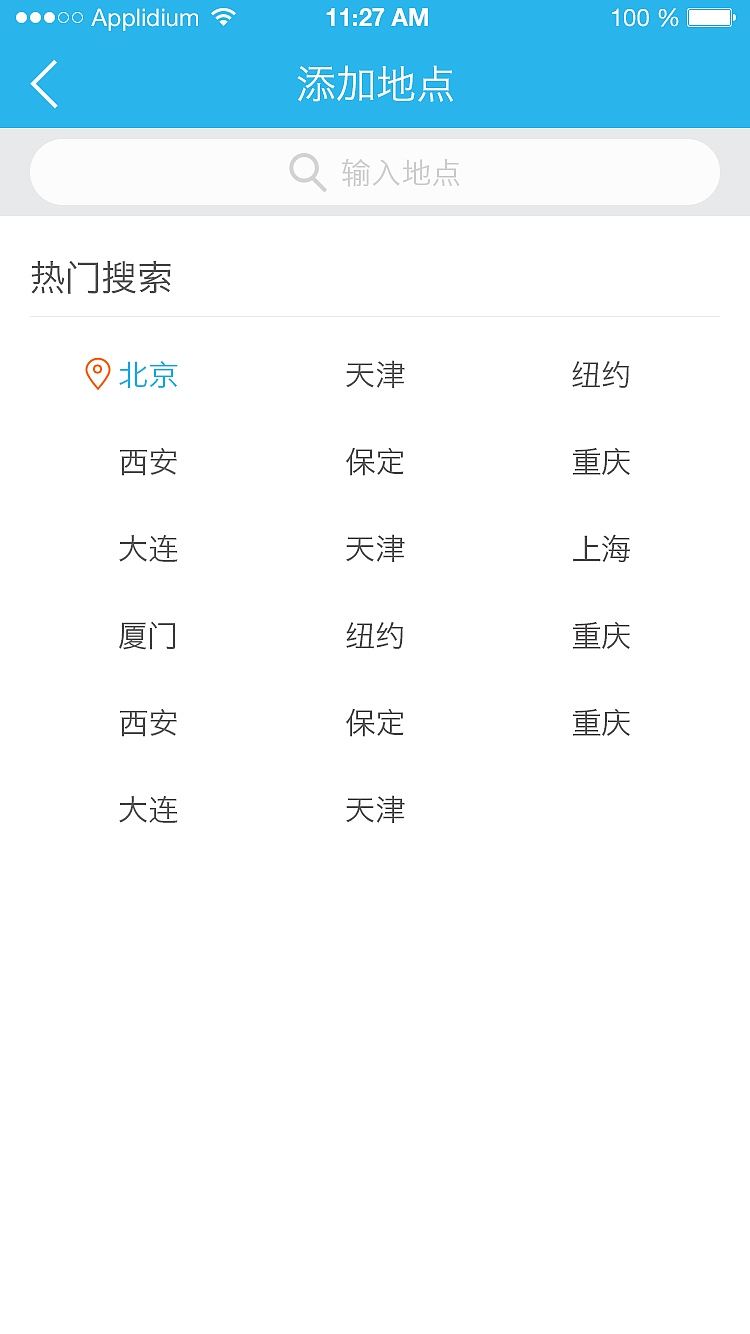Select 西安 in the second row
Image resolution: width=750 pixels, height=1334 pixels.
tap(148, 462)
